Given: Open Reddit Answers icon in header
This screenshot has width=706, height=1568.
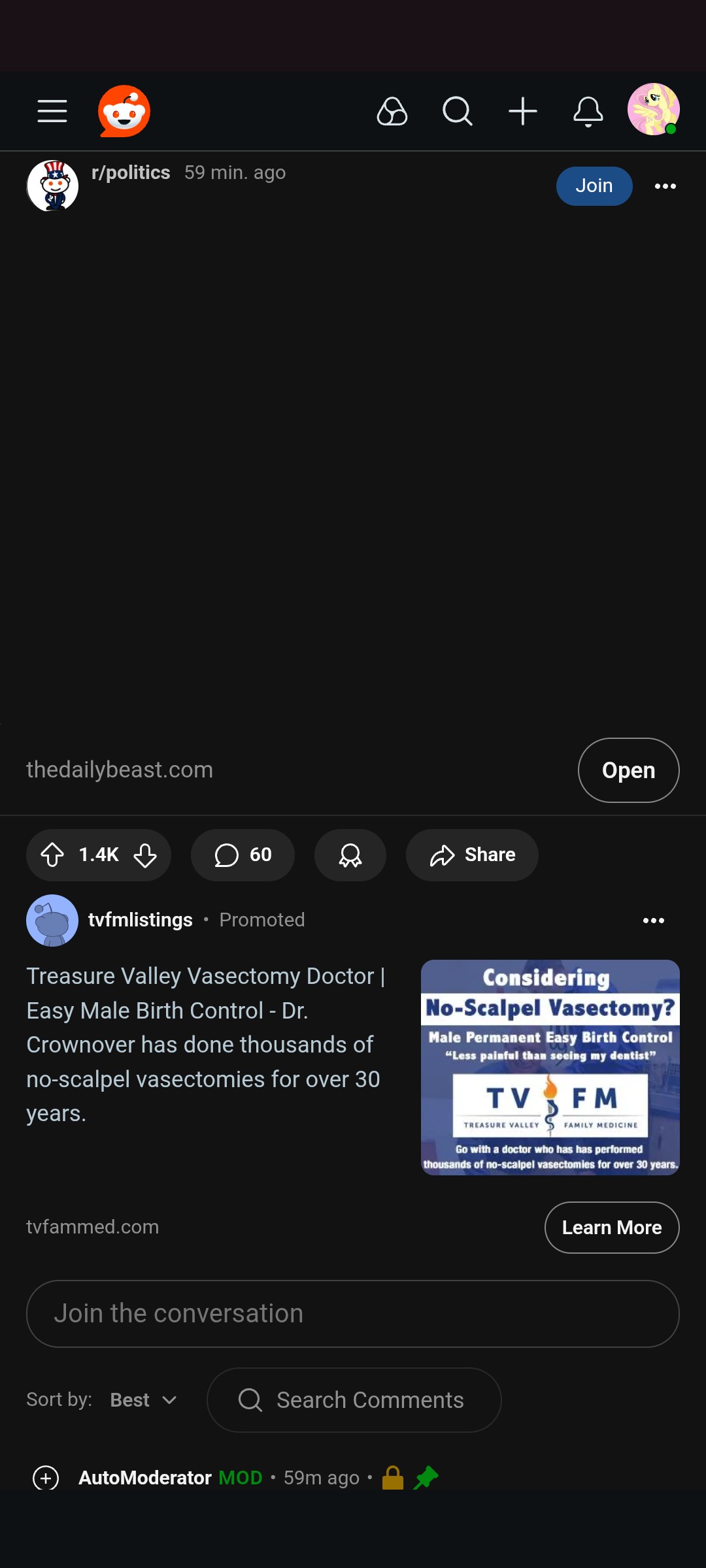Looking at the screenshot, I should (x=392, y=111).
